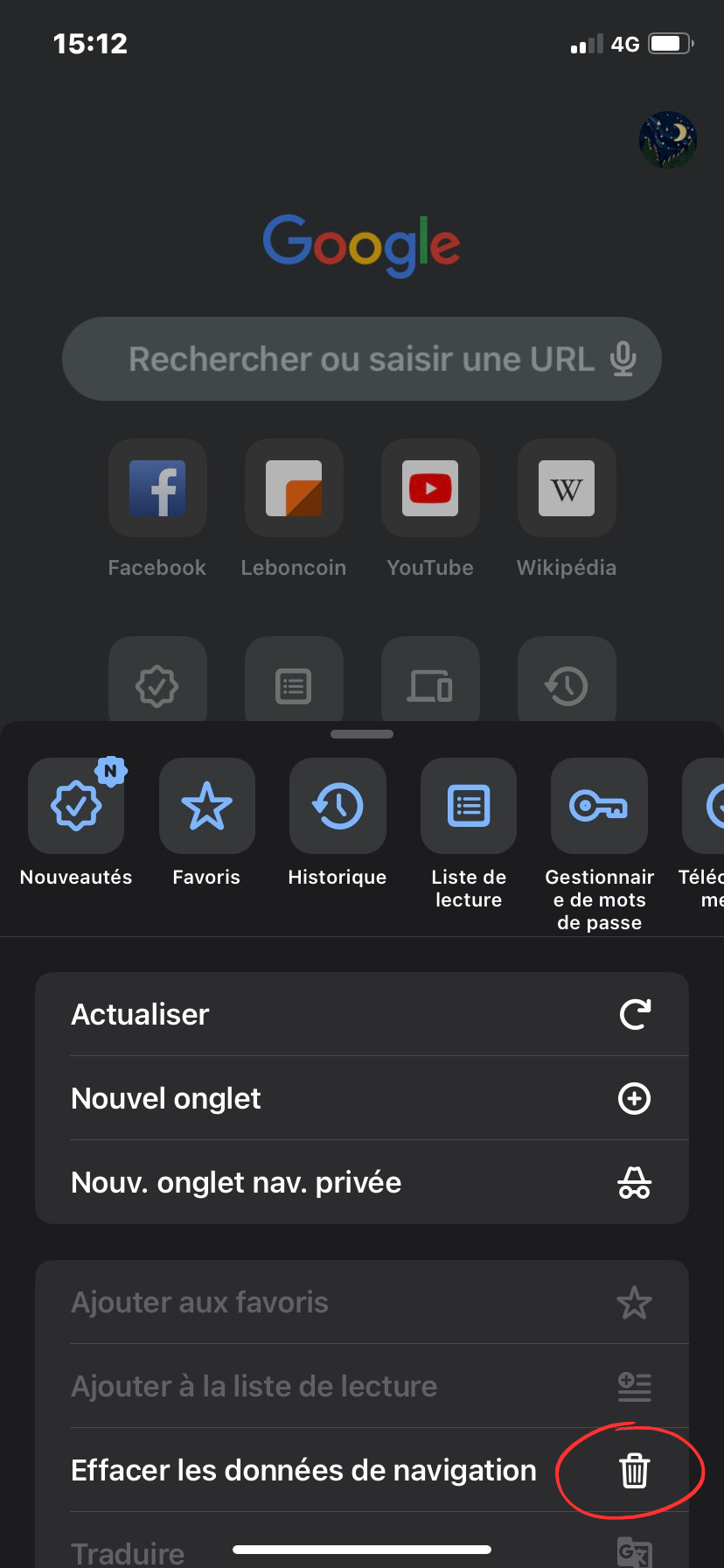Open Gestionnaire de mots de passe
724x1568 pixels.
[600, 807]
